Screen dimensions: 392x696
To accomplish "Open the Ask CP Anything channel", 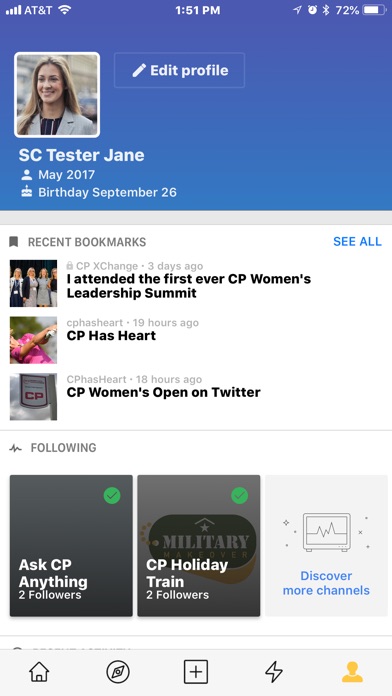I will click(x=71, y=546).
